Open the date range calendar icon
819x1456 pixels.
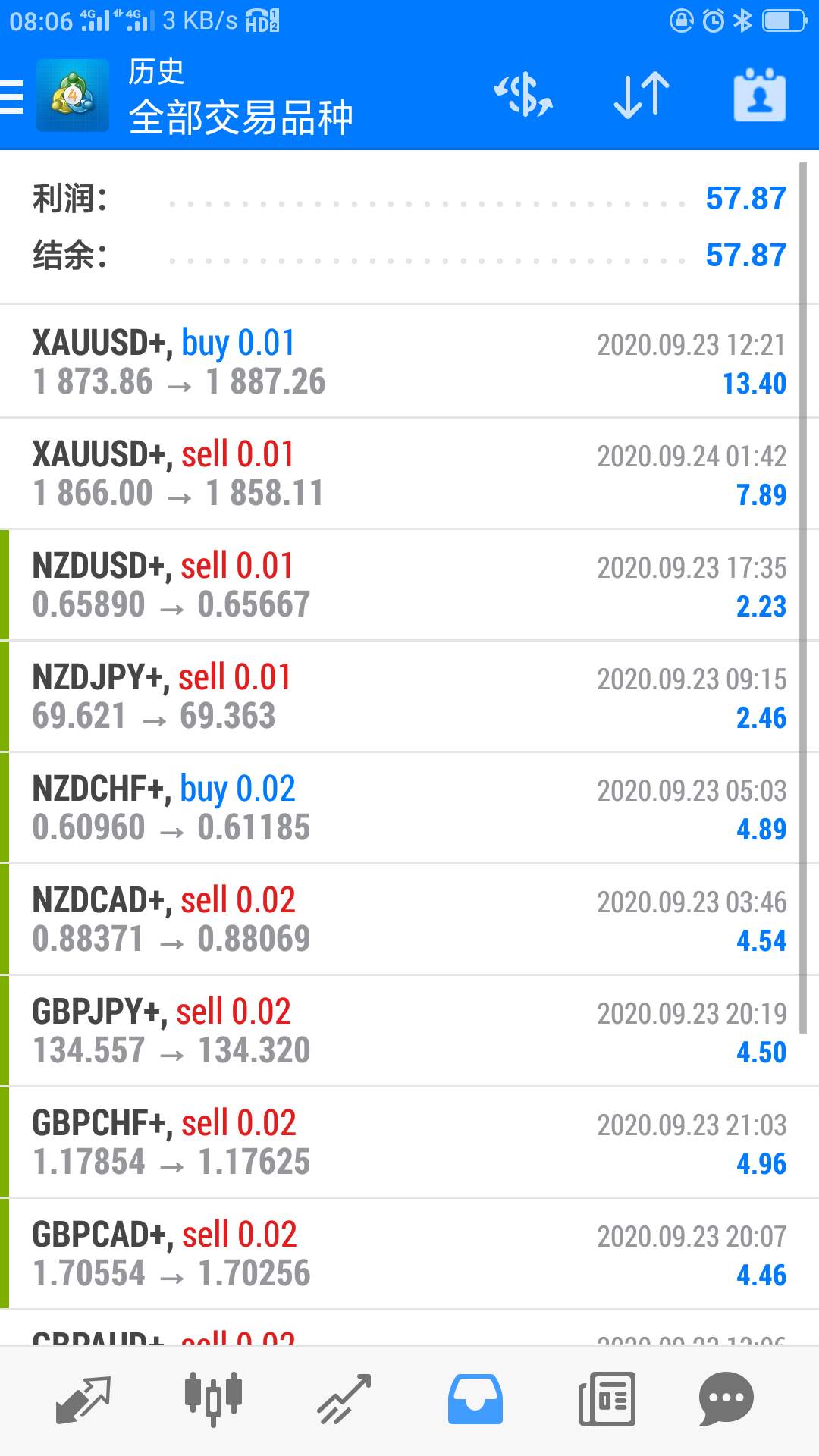pyautogui.click(x=759, y=96)
